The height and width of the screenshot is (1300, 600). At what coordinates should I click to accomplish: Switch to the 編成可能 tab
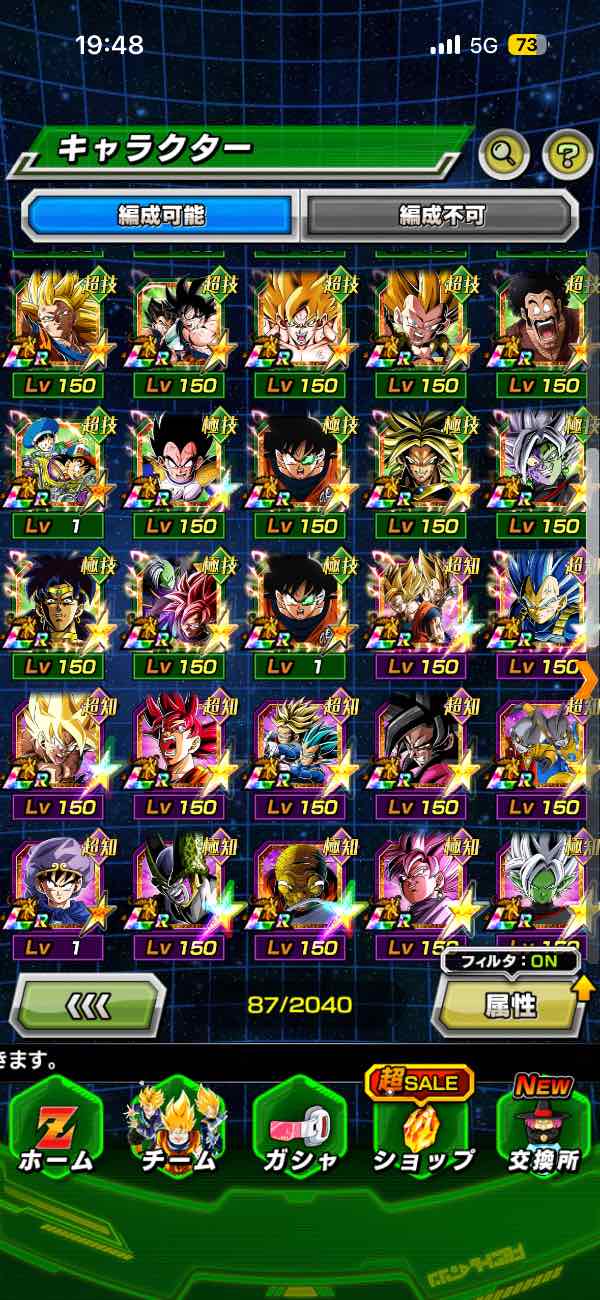(x=161, y=215)
